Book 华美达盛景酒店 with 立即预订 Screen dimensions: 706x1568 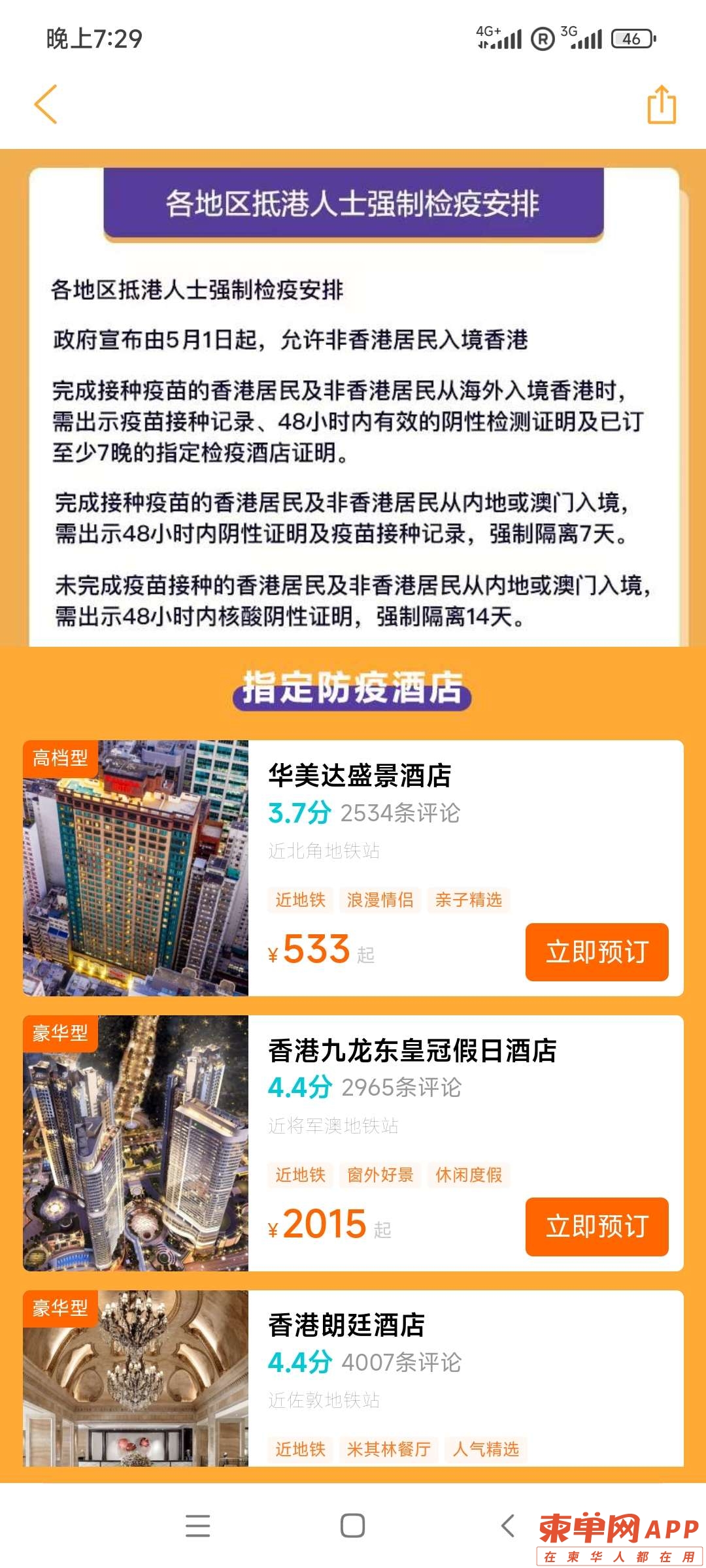[x=596, y=952]
